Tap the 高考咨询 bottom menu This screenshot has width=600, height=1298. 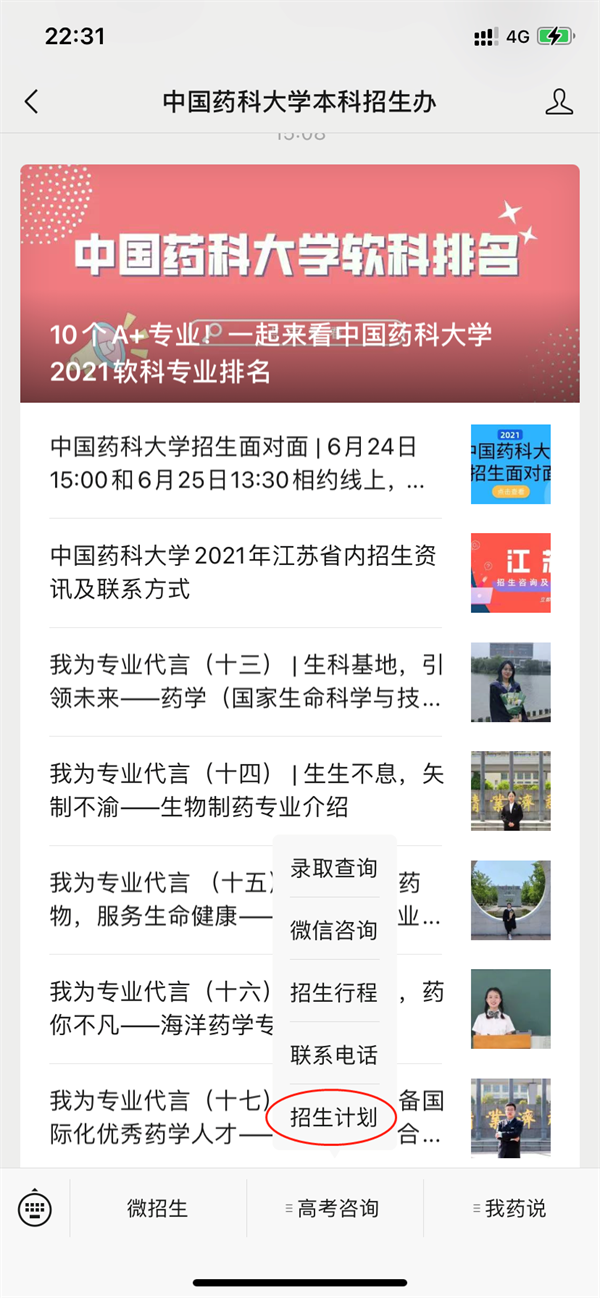334,1208
